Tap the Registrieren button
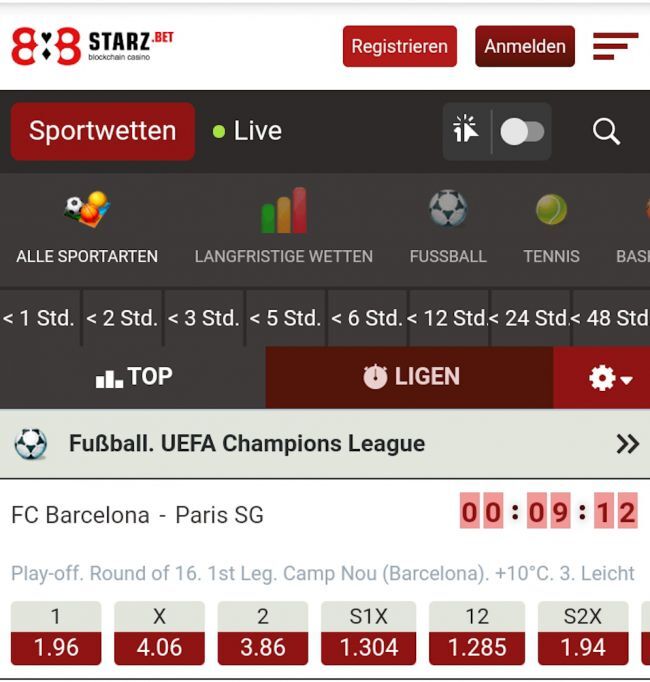Screen dimensions: 650x682 (x=399, y=47)
